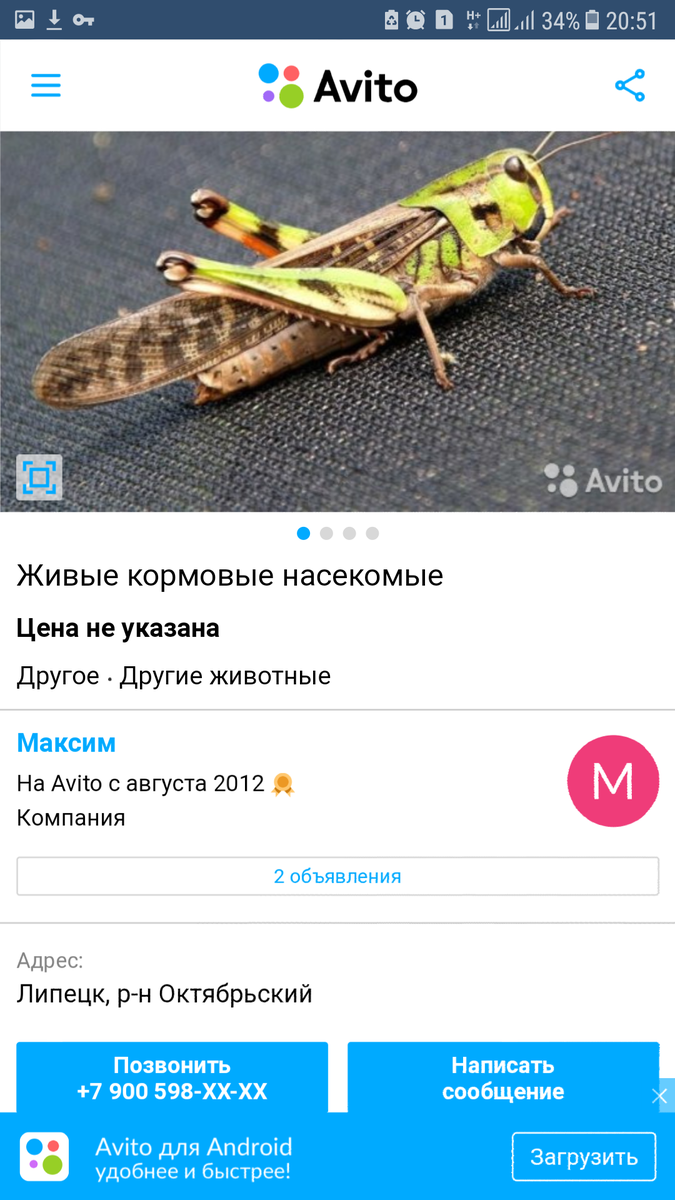Open the grasshopper listing photo
This screenshot has width=675, height=1200.
tap(337, 321)
